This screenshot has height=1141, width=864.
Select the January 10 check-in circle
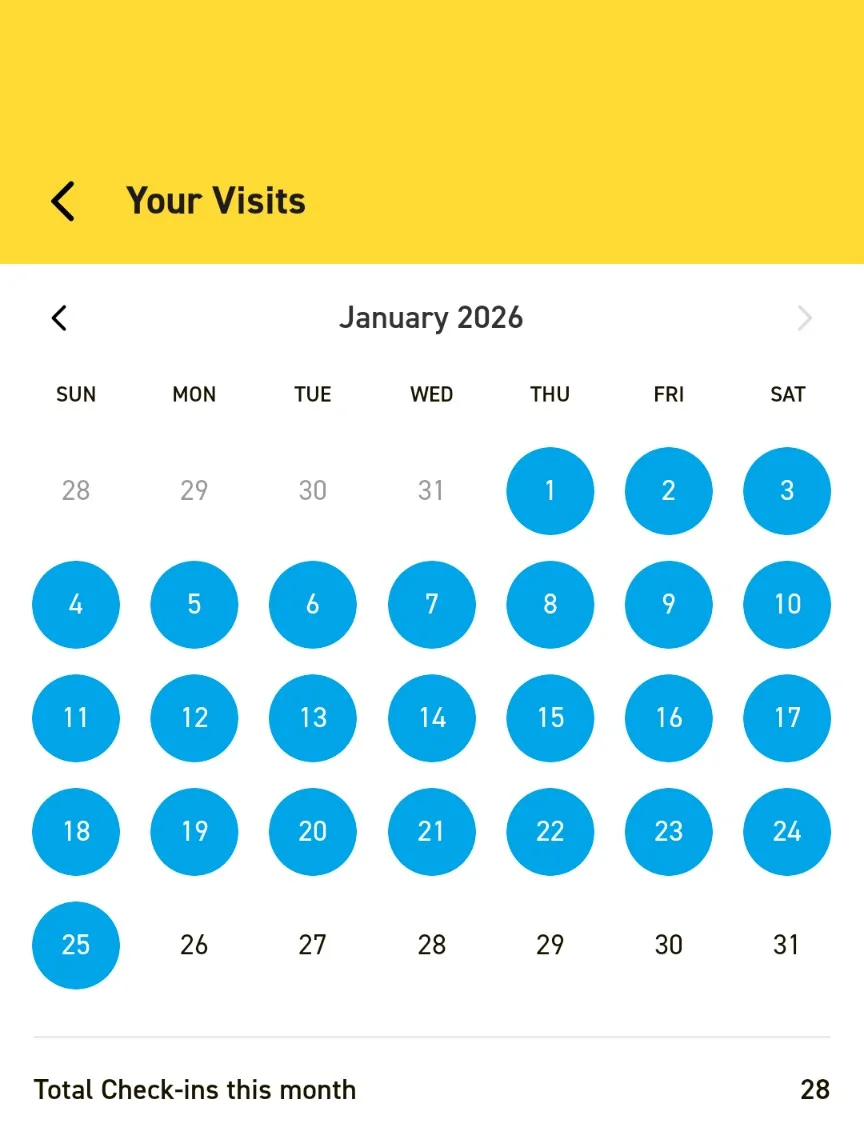[787, 604]
